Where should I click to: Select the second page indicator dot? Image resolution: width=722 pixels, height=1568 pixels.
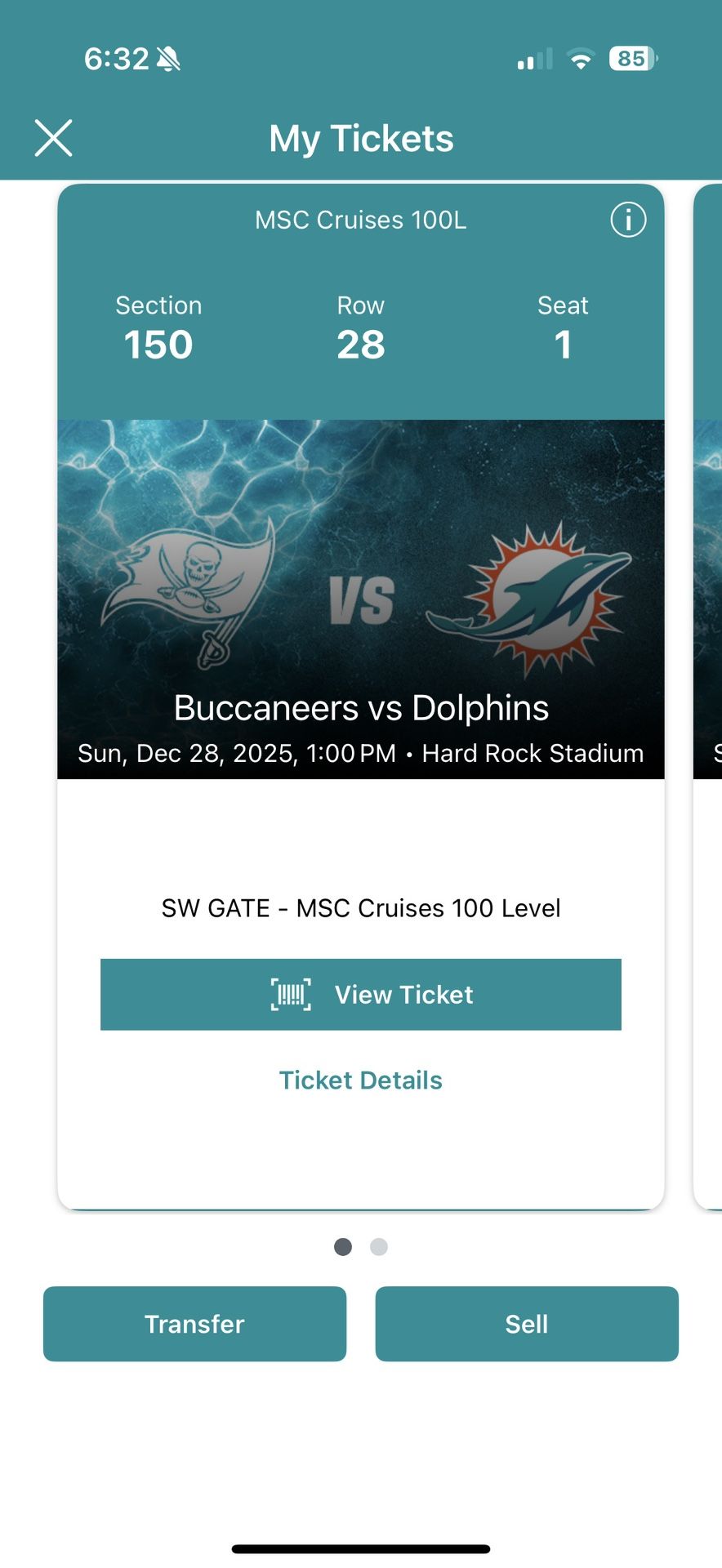(x=378, y=1247)
